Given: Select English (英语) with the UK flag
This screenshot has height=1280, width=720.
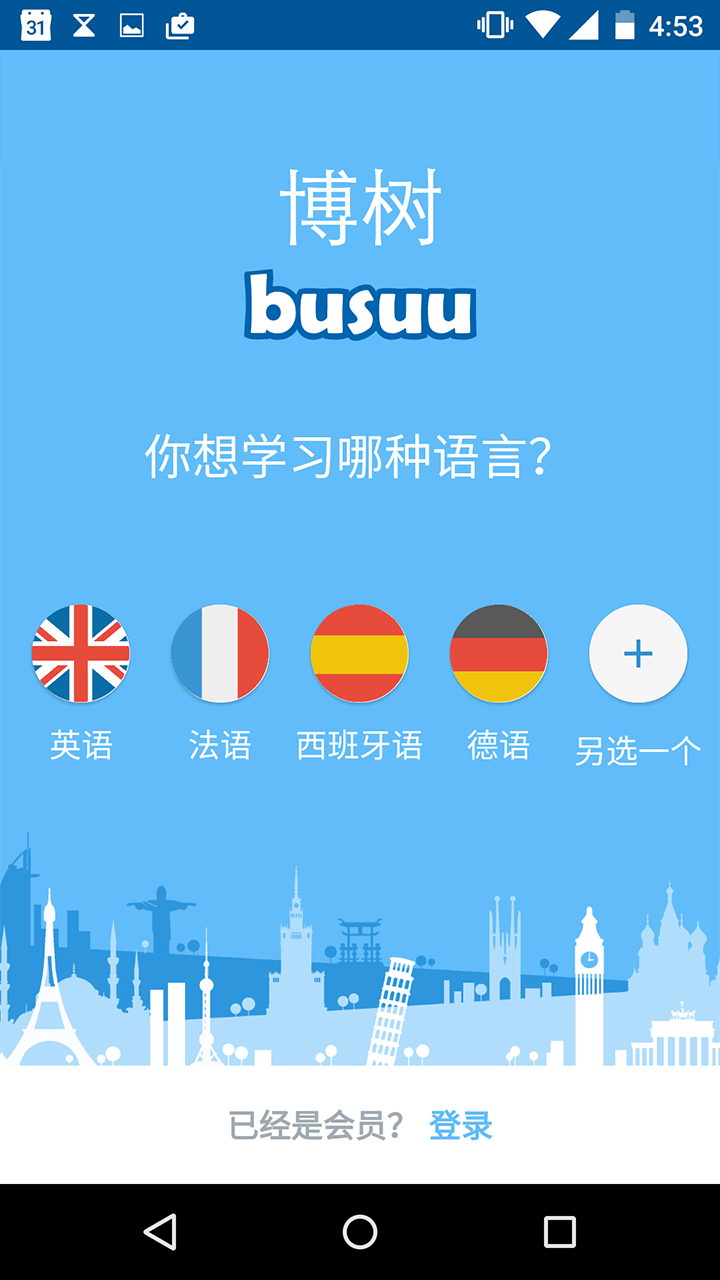Looking at the screenshot, I should point(80,654).
